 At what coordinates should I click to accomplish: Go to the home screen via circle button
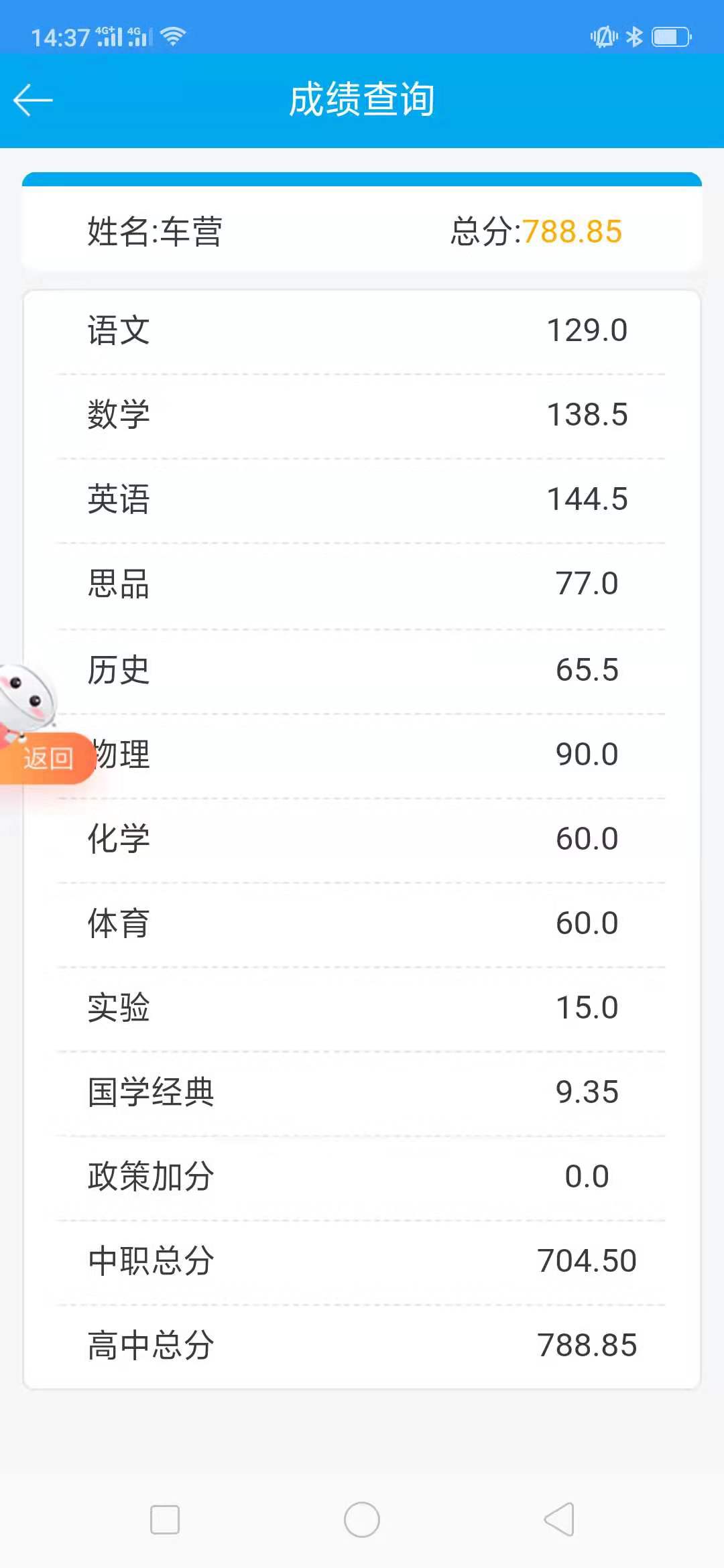[x=362, y=1519]
